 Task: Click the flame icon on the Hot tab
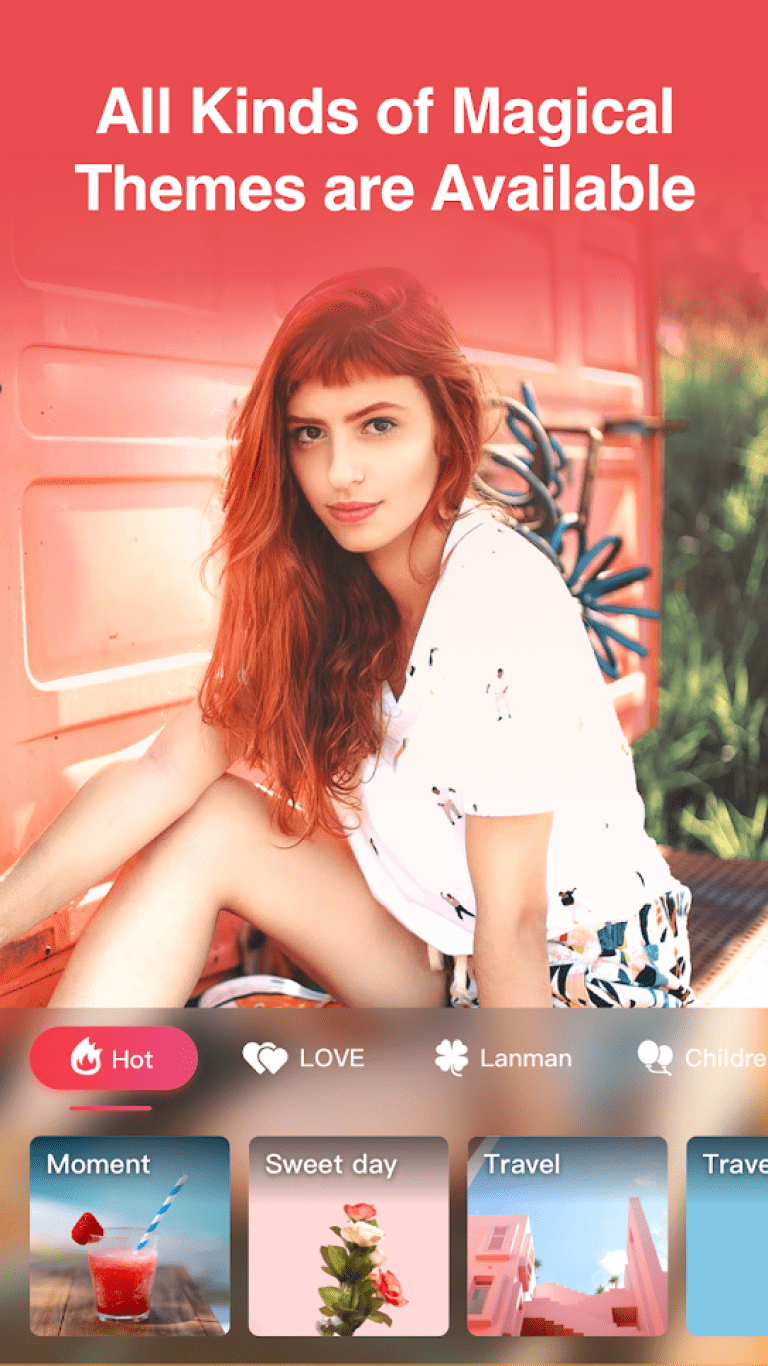pyautogui.click(x=88, y=1058)
